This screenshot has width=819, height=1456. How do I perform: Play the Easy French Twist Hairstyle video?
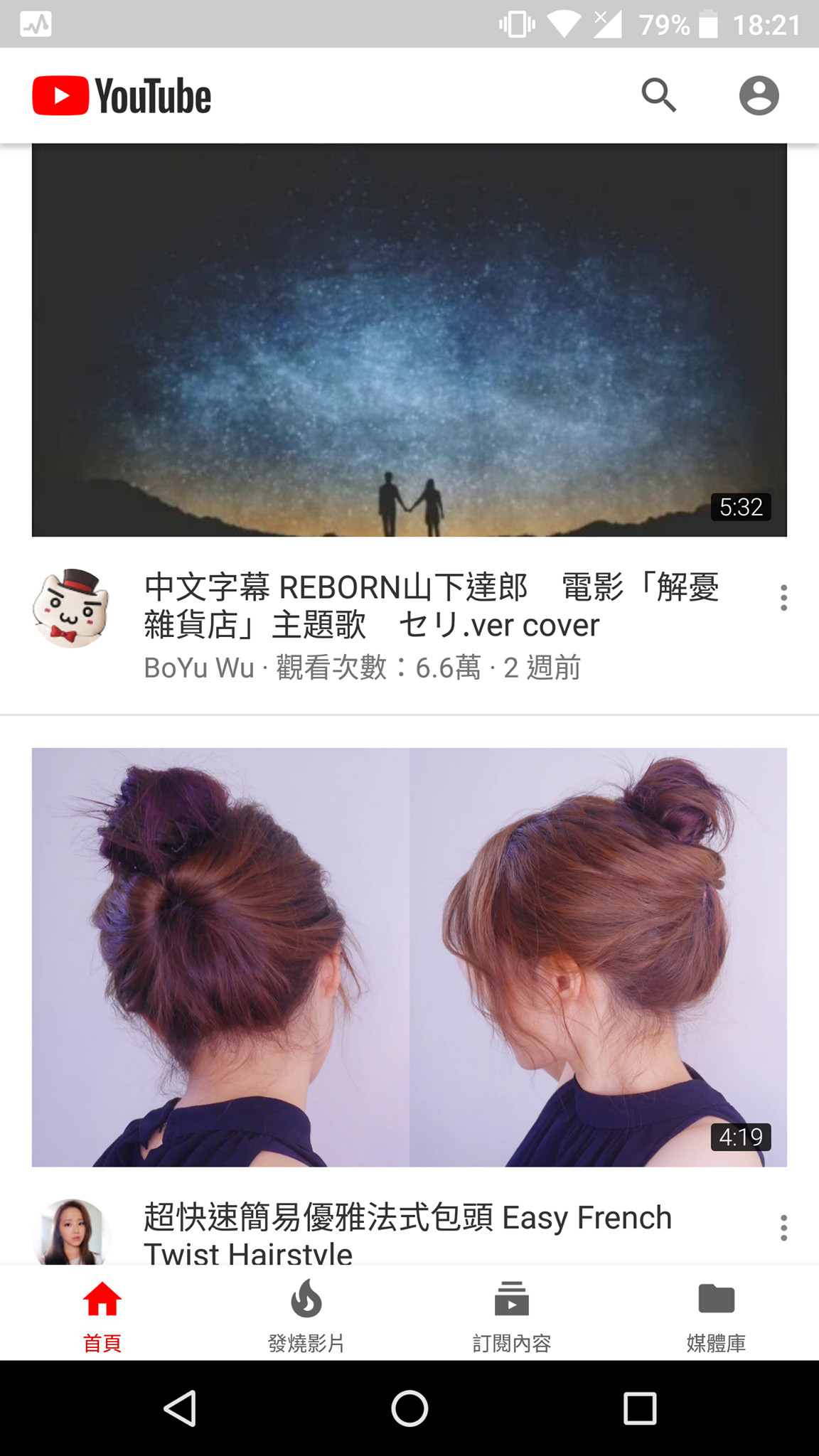click(409, 957)
